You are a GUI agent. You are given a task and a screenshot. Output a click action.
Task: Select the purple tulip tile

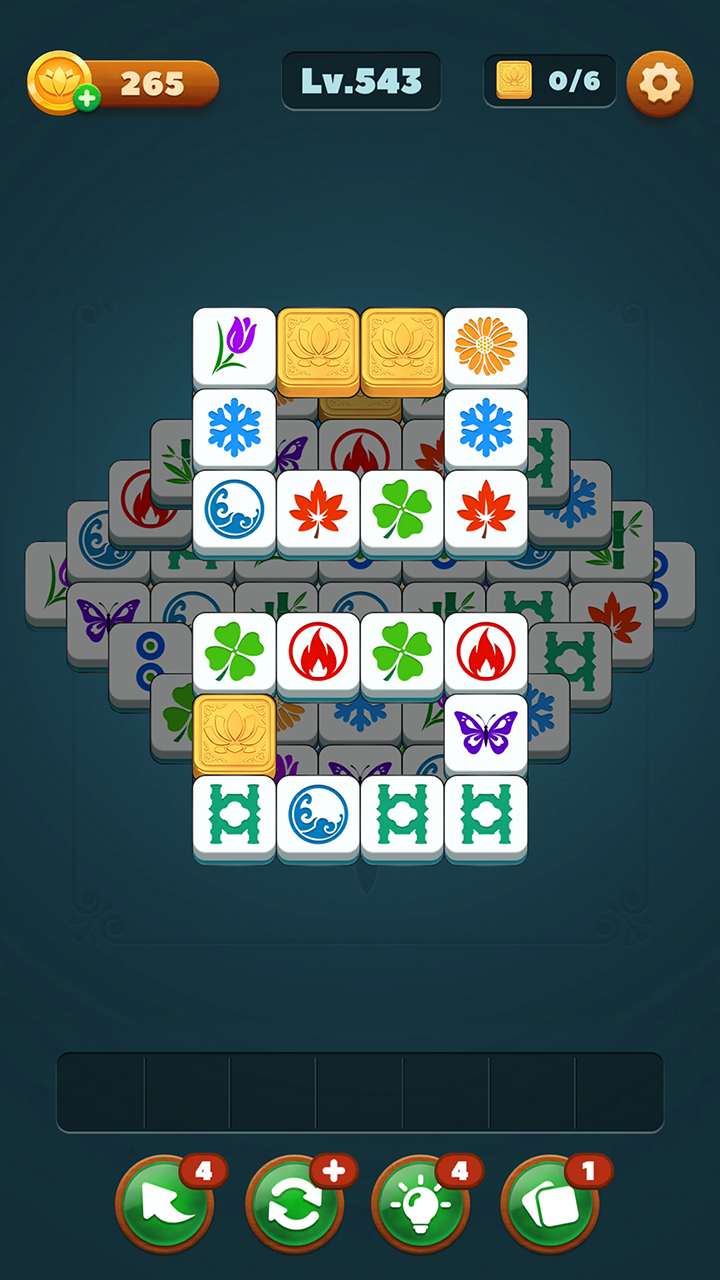[234, 346]
